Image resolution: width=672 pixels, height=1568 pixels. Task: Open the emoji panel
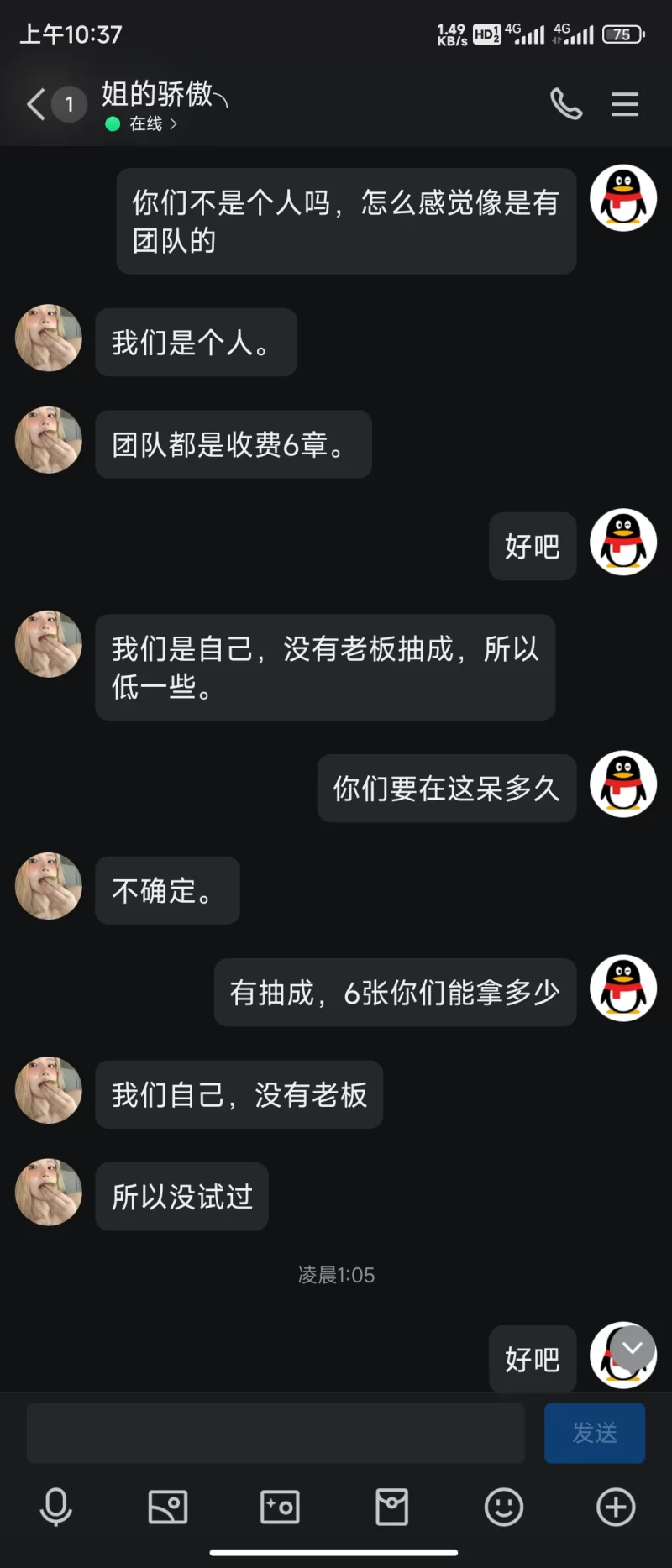click(504, 1507)
